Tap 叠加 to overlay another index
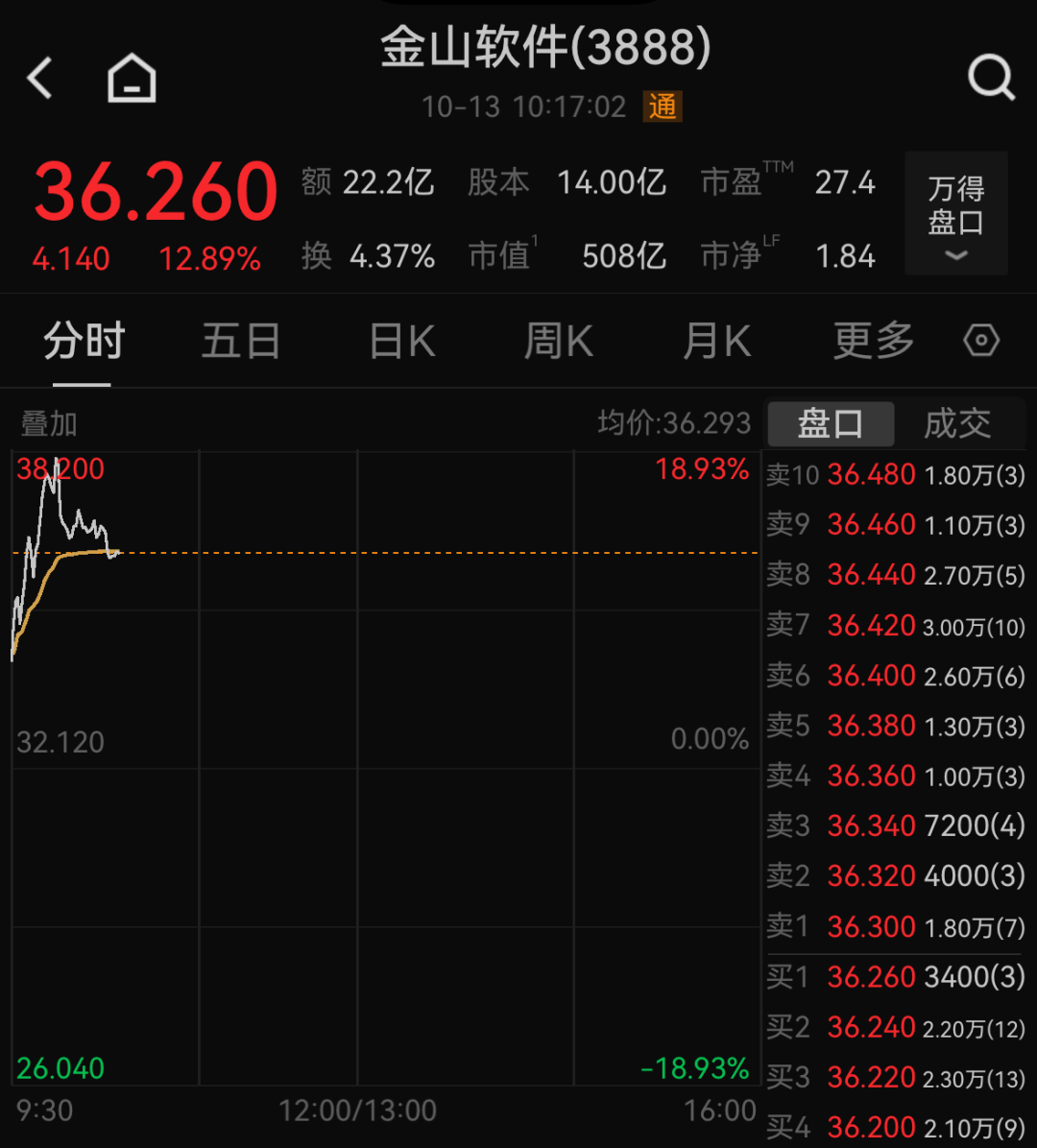This screenshot has height=1148, width=1037. point(49,423)
